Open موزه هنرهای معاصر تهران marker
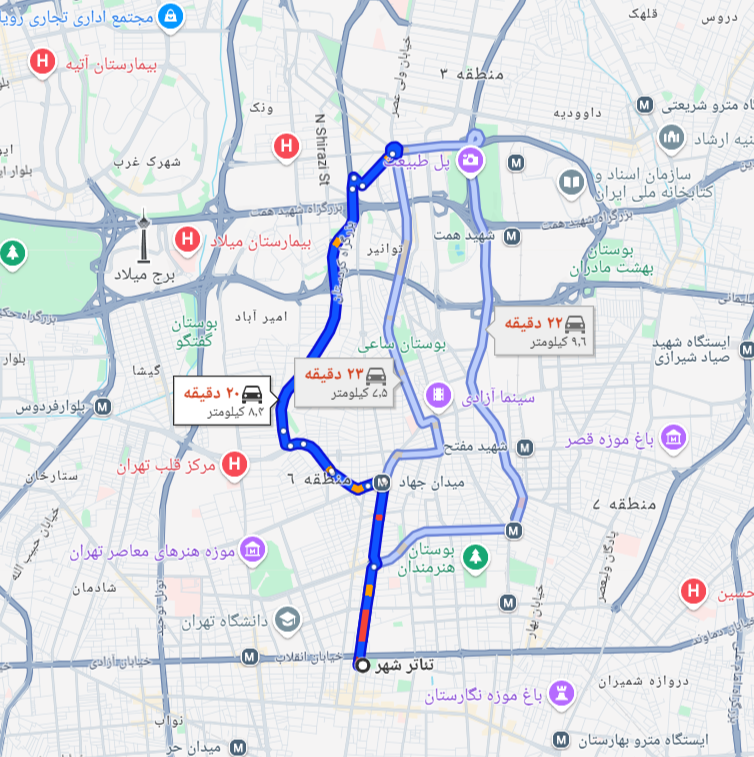The image size is (754, 757). 253,549
